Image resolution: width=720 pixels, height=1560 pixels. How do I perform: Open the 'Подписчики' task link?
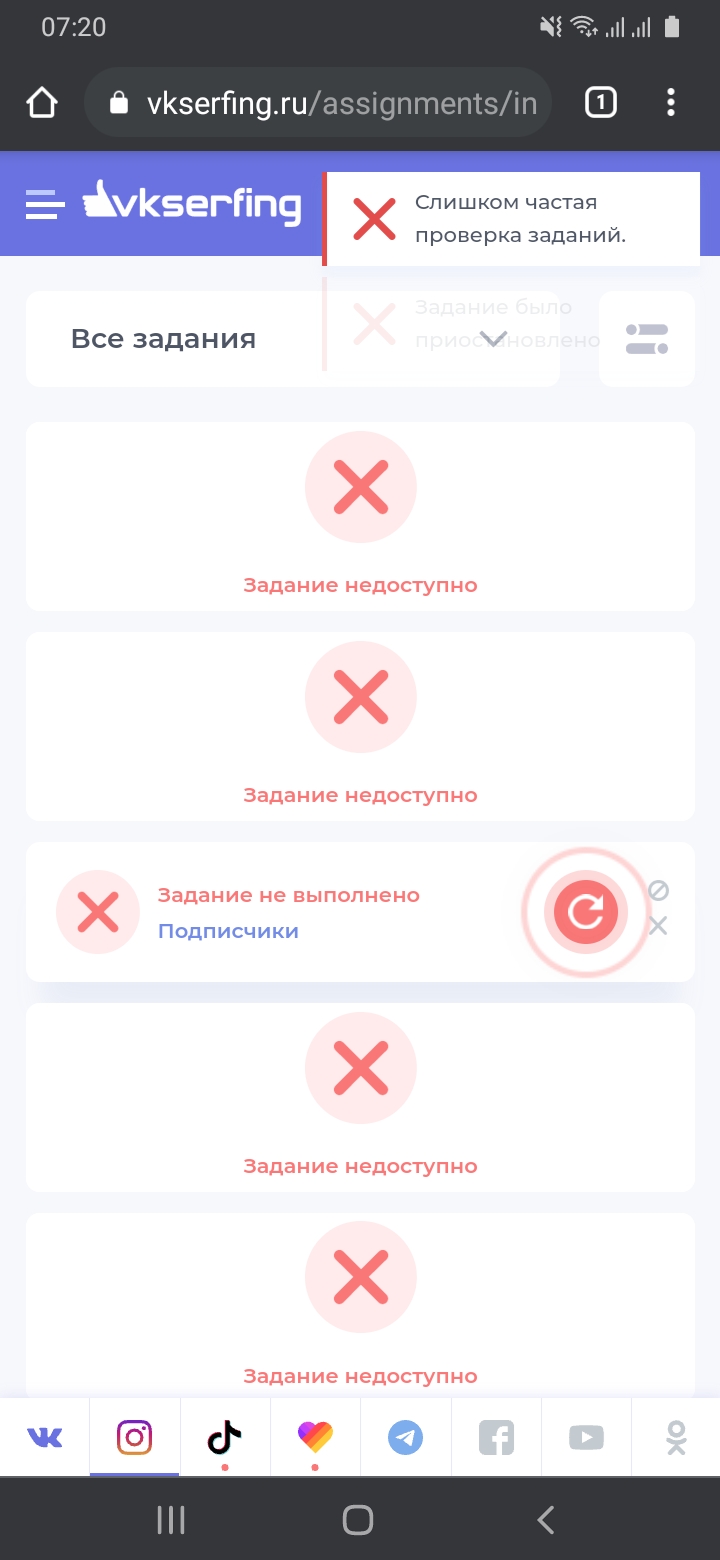[x=228, y=931]
